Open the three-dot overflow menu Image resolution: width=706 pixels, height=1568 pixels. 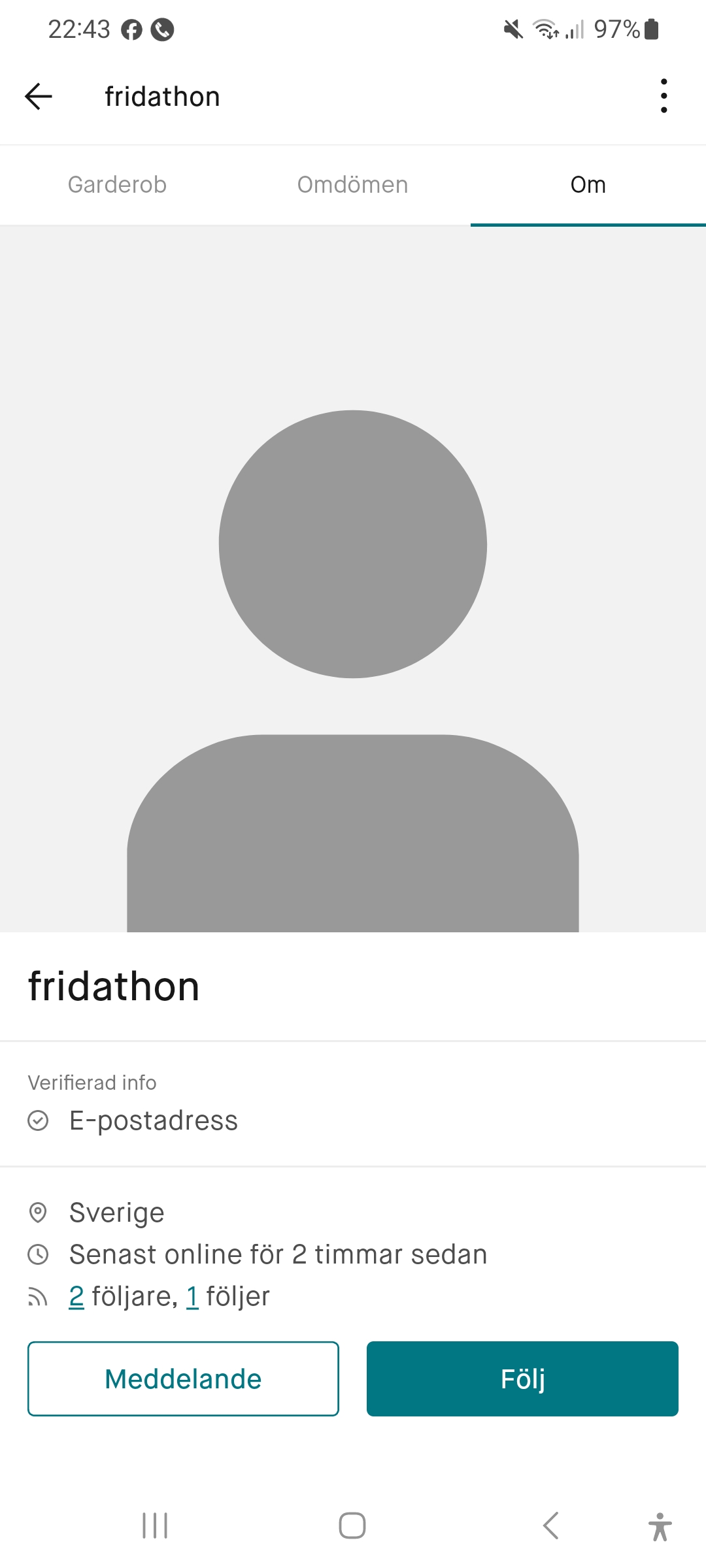tap(664, 96)
